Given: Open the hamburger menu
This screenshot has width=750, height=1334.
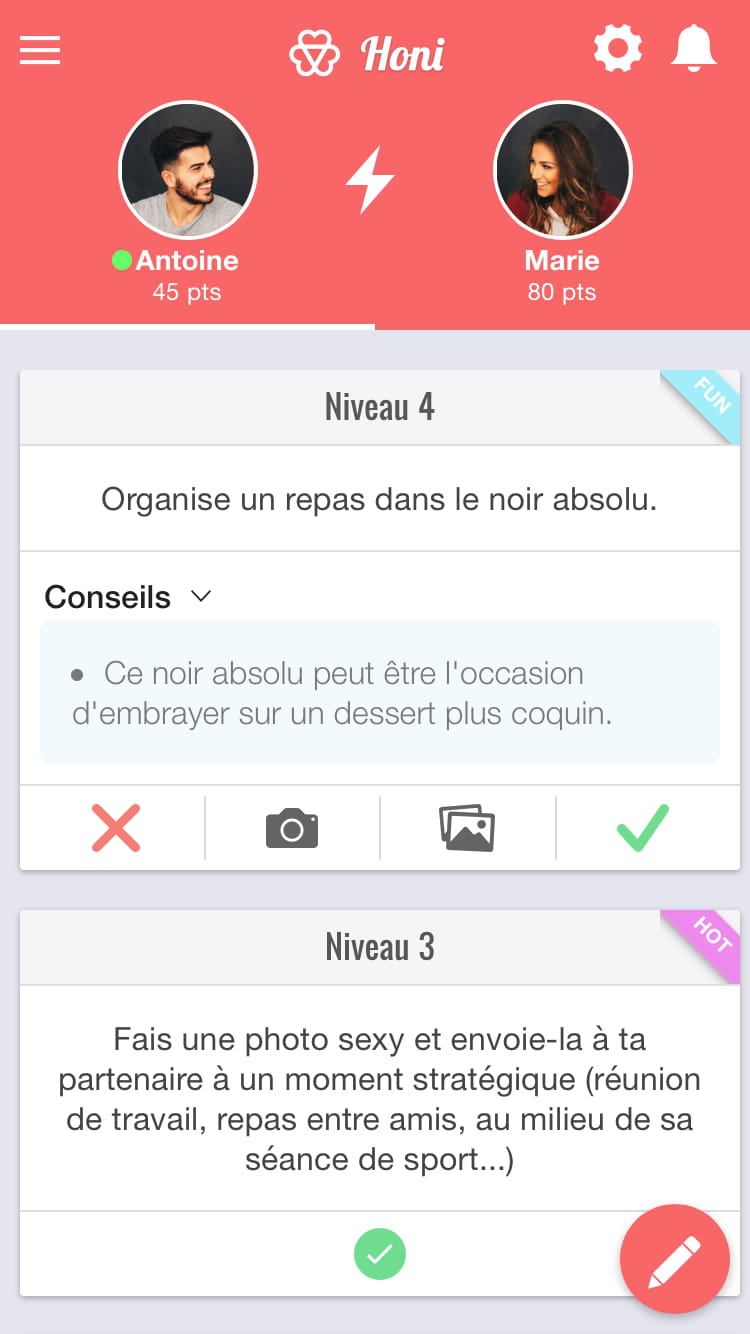Looking at the screenshot, I should [40, 50].
